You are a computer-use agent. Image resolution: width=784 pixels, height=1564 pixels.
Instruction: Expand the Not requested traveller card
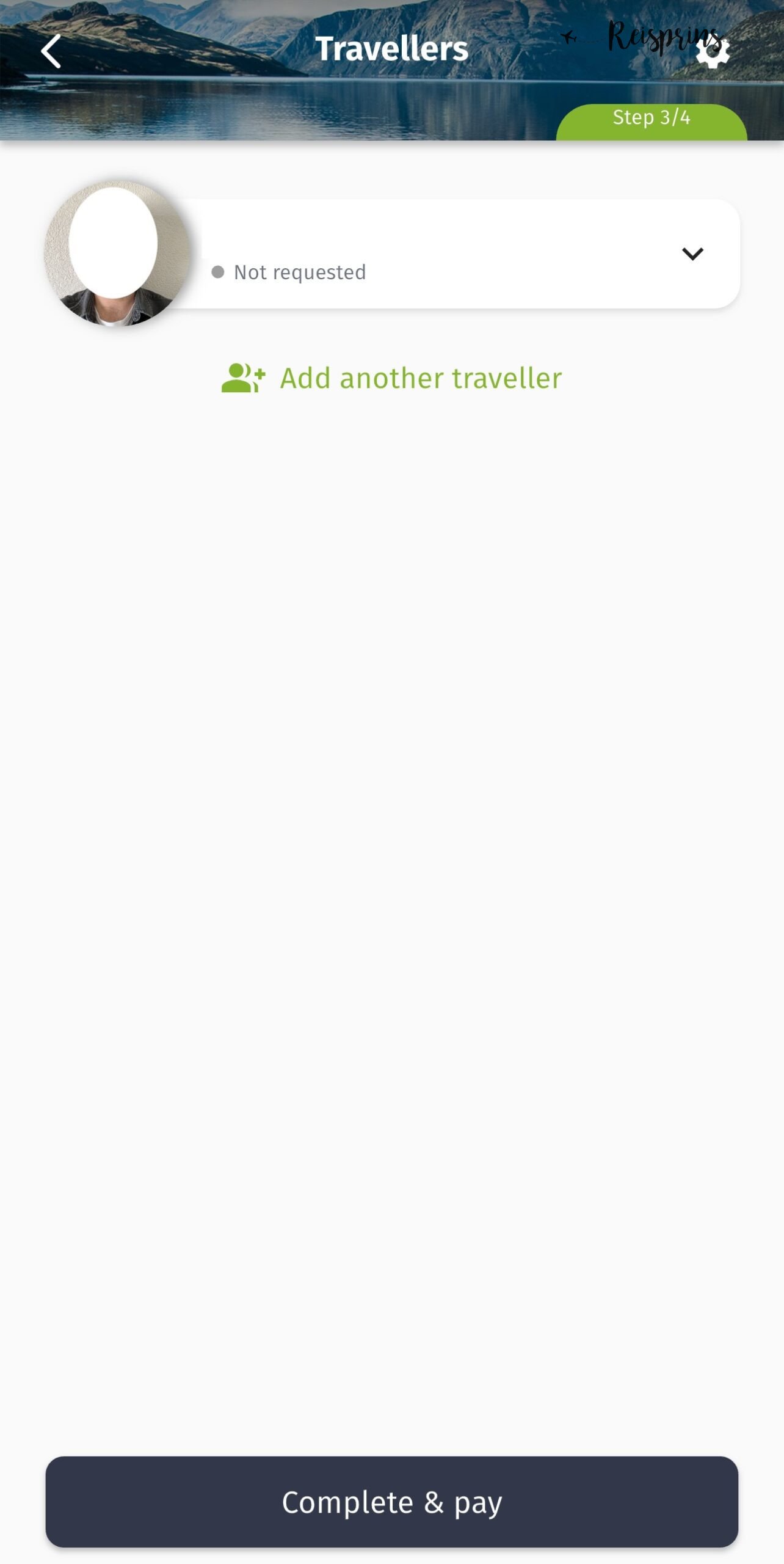point(692,254)
